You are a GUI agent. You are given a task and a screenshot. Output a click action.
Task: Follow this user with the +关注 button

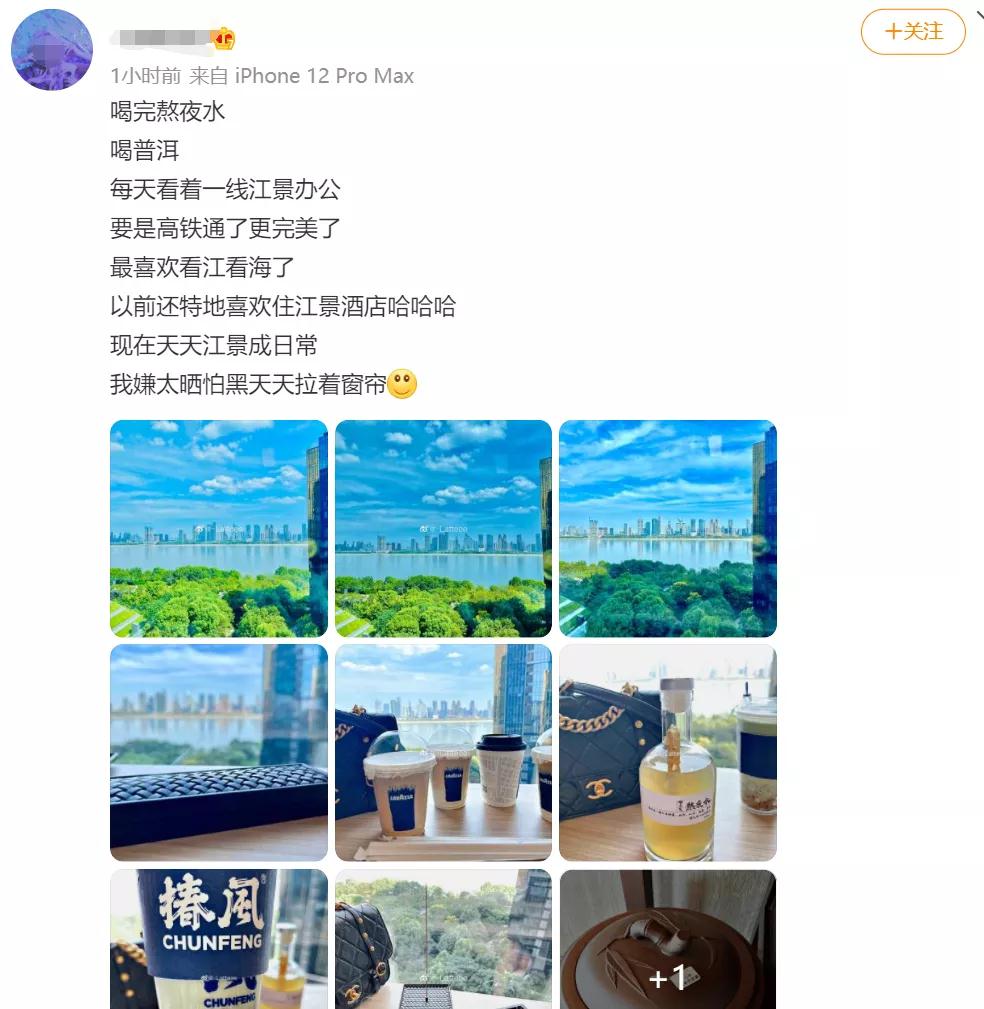coord(913,32)
